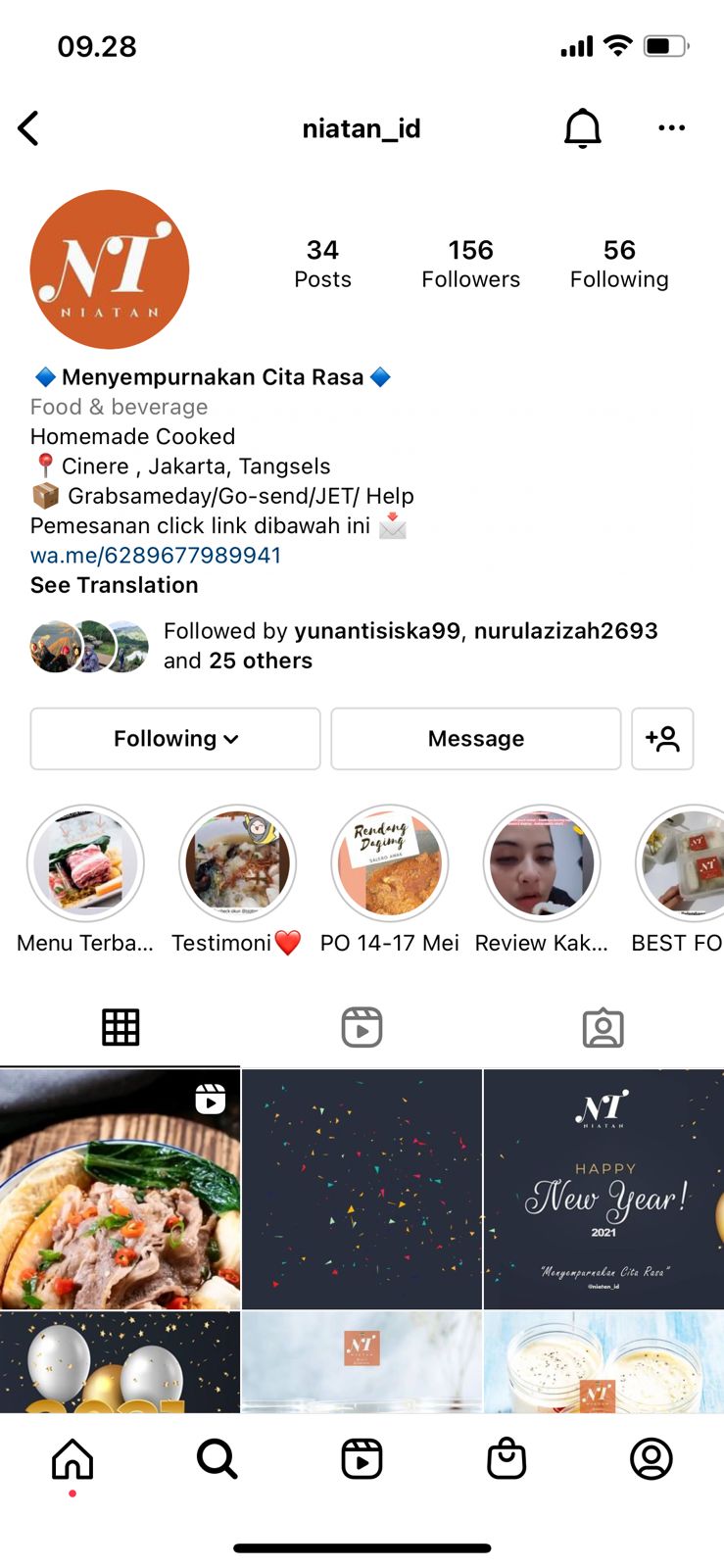Open the notifications bell for this profile
724x1568 pixels.
(x=582, y=128)
